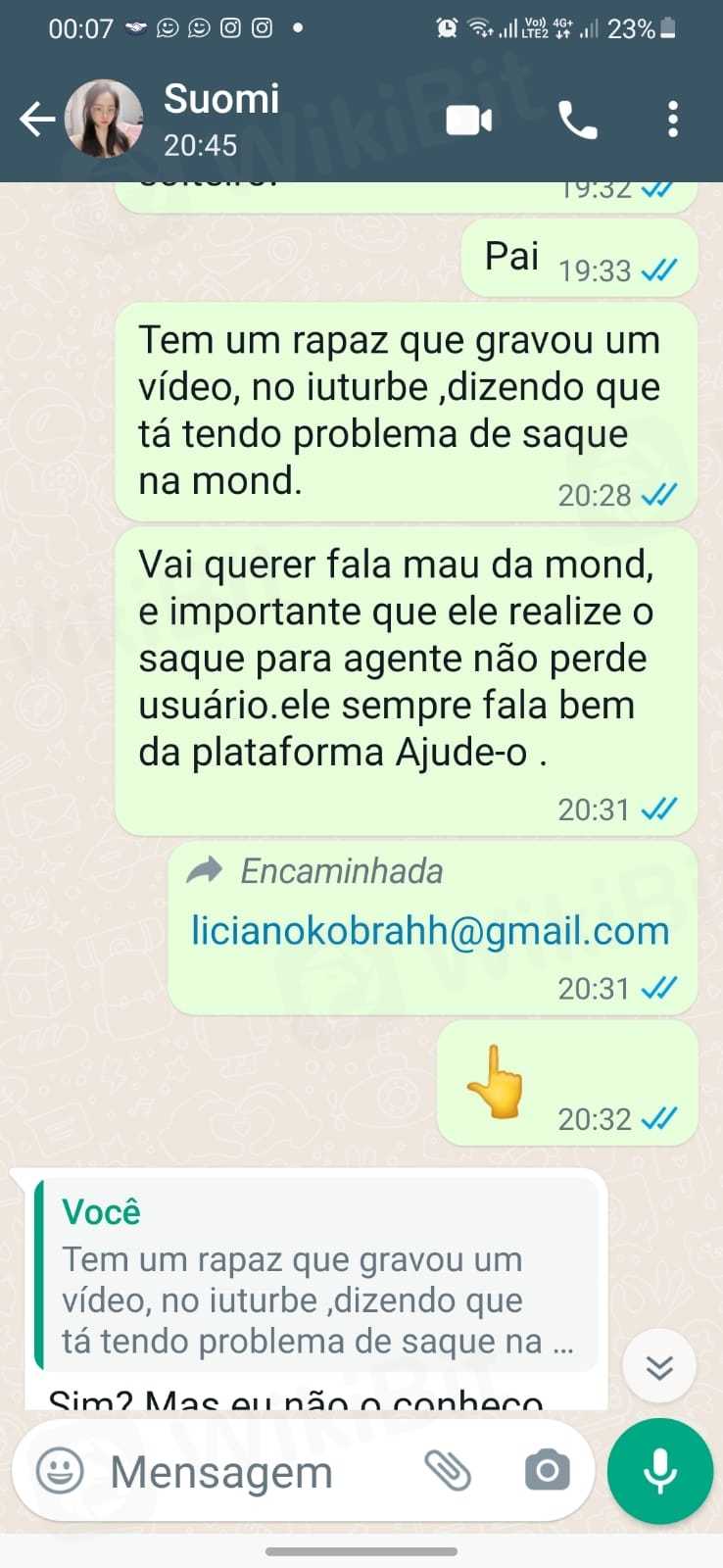Open Suomi's profile picture
Screen dimensions: 723x1568
pyautogui.click(x=103, y=120)
